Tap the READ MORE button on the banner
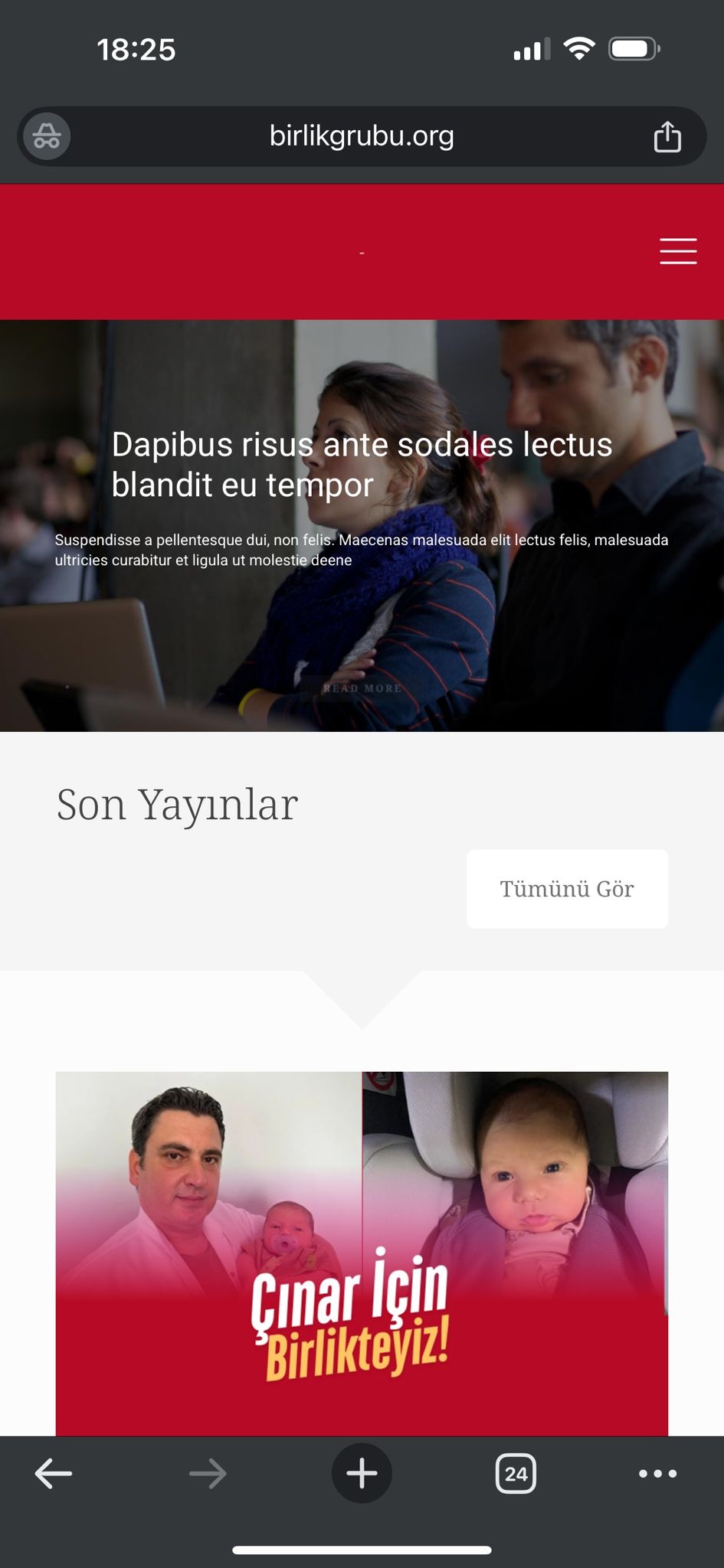This screenshot has width=724, height=1568. point(362,688)
